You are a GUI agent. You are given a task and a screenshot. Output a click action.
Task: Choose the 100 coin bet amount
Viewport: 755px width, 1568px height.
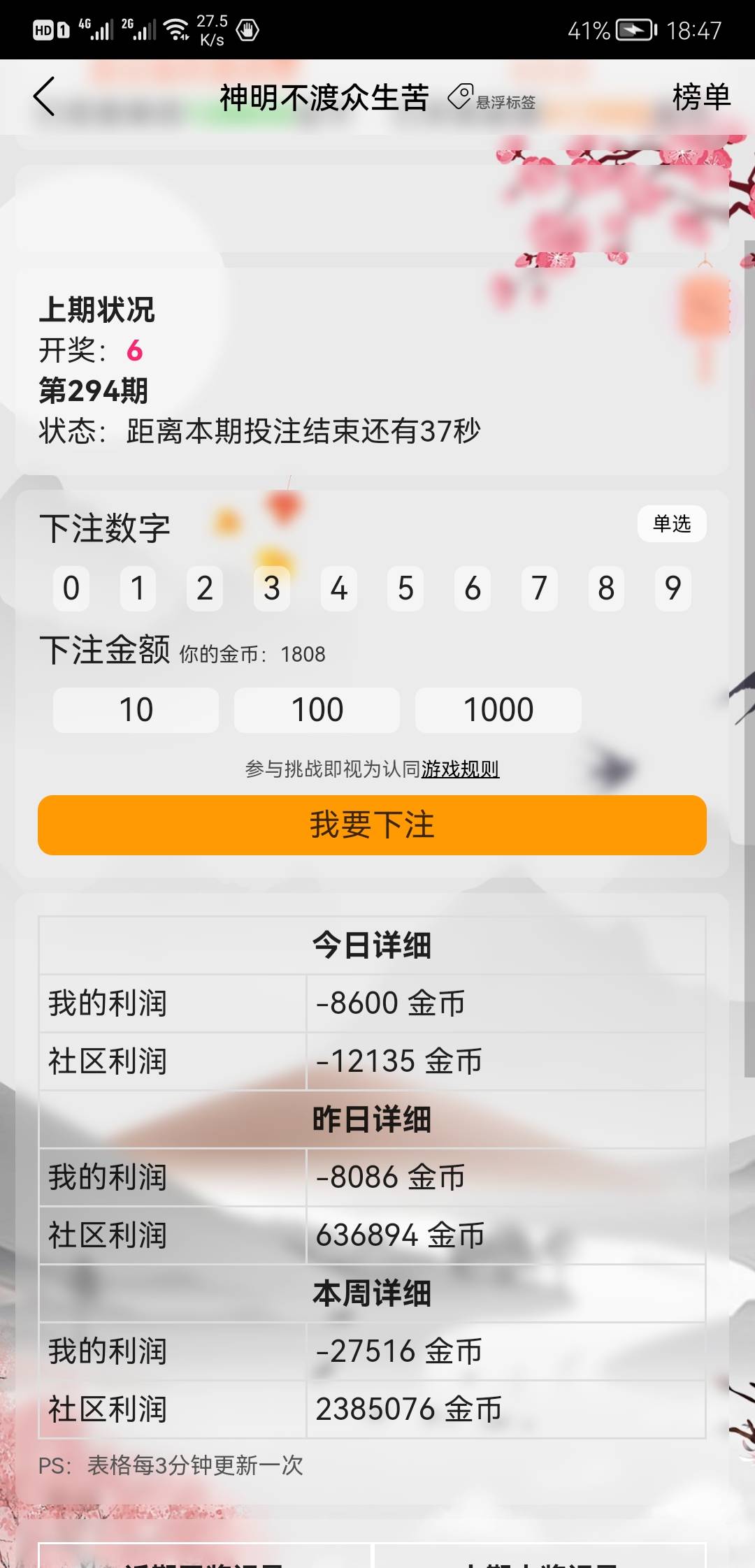pyautogui.click(x=317, y=710)
